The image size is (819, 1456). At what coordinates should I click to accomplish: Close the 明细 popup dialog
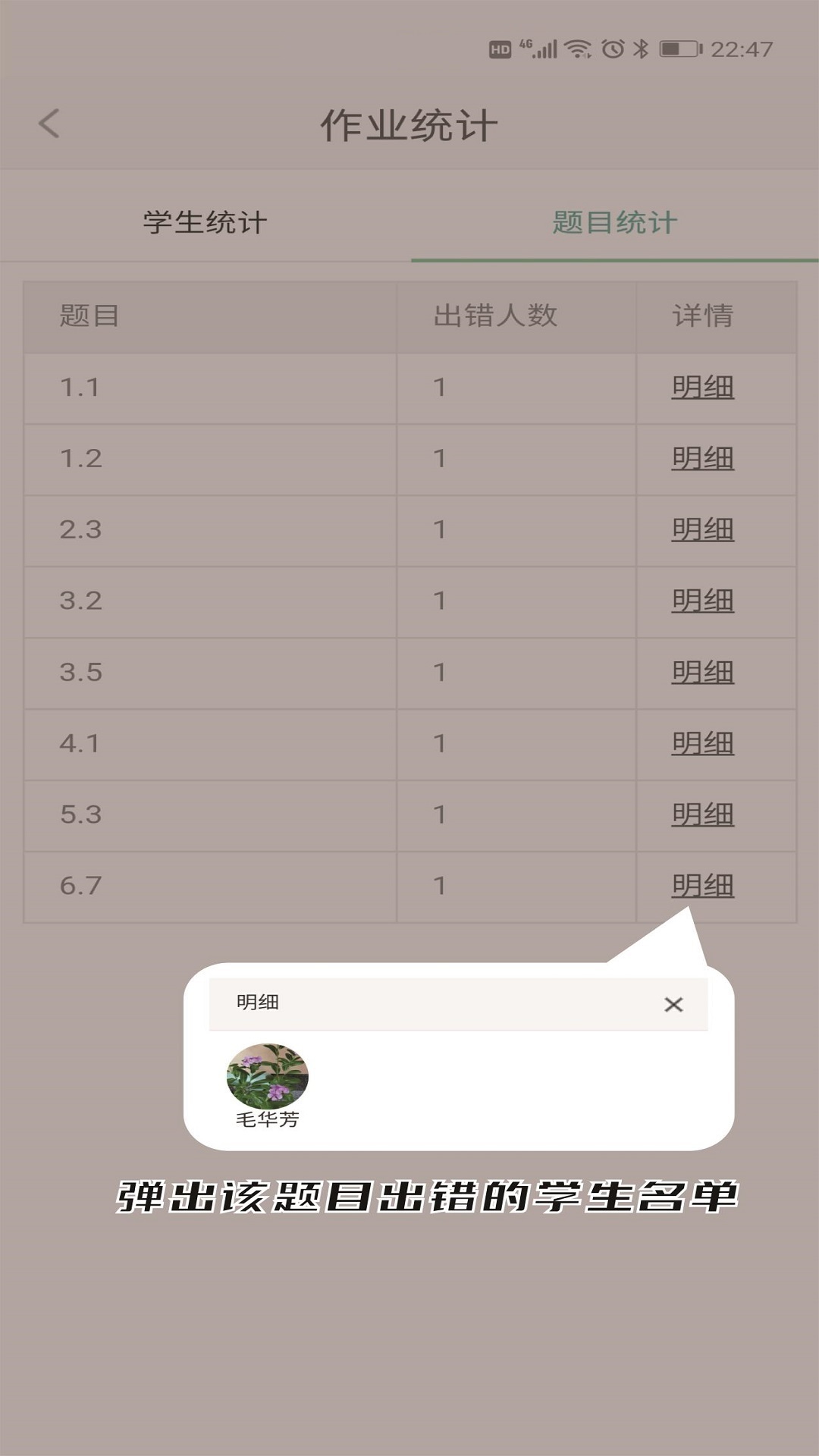point(672,1005)
